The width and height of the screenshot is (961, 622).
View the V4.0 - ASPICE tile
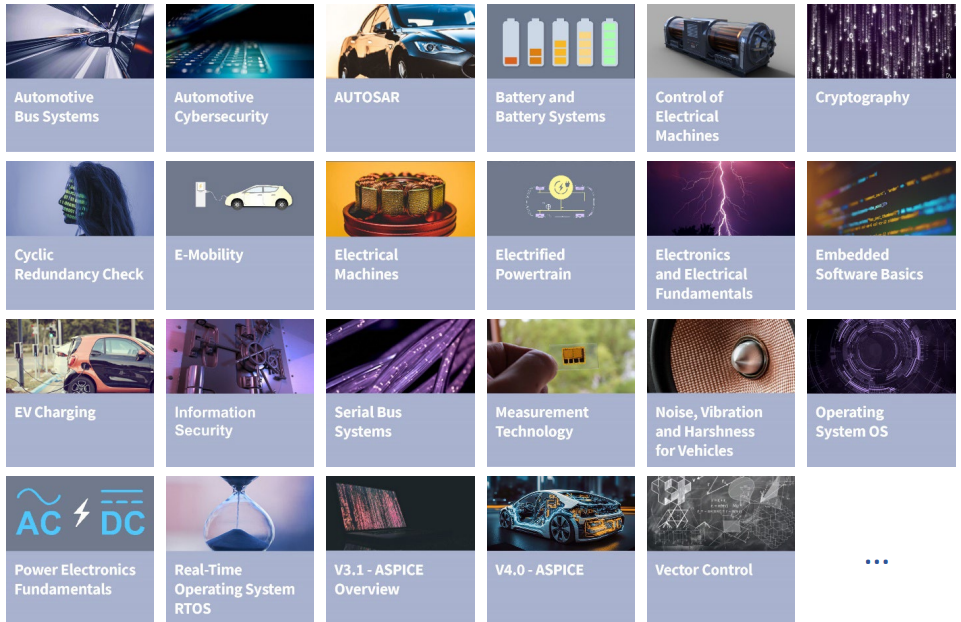[560, 550]
